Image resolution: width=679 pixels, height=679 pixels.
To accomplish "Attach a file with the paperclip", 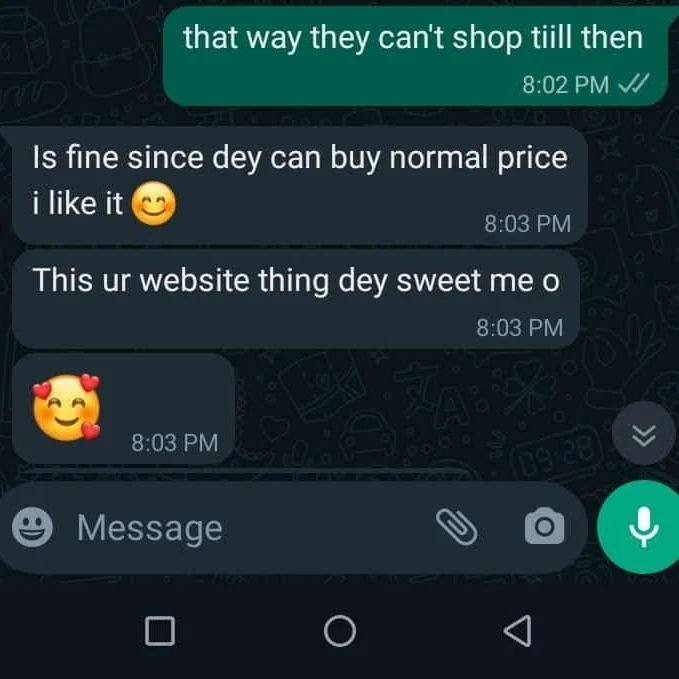I will tap(459, 527).
